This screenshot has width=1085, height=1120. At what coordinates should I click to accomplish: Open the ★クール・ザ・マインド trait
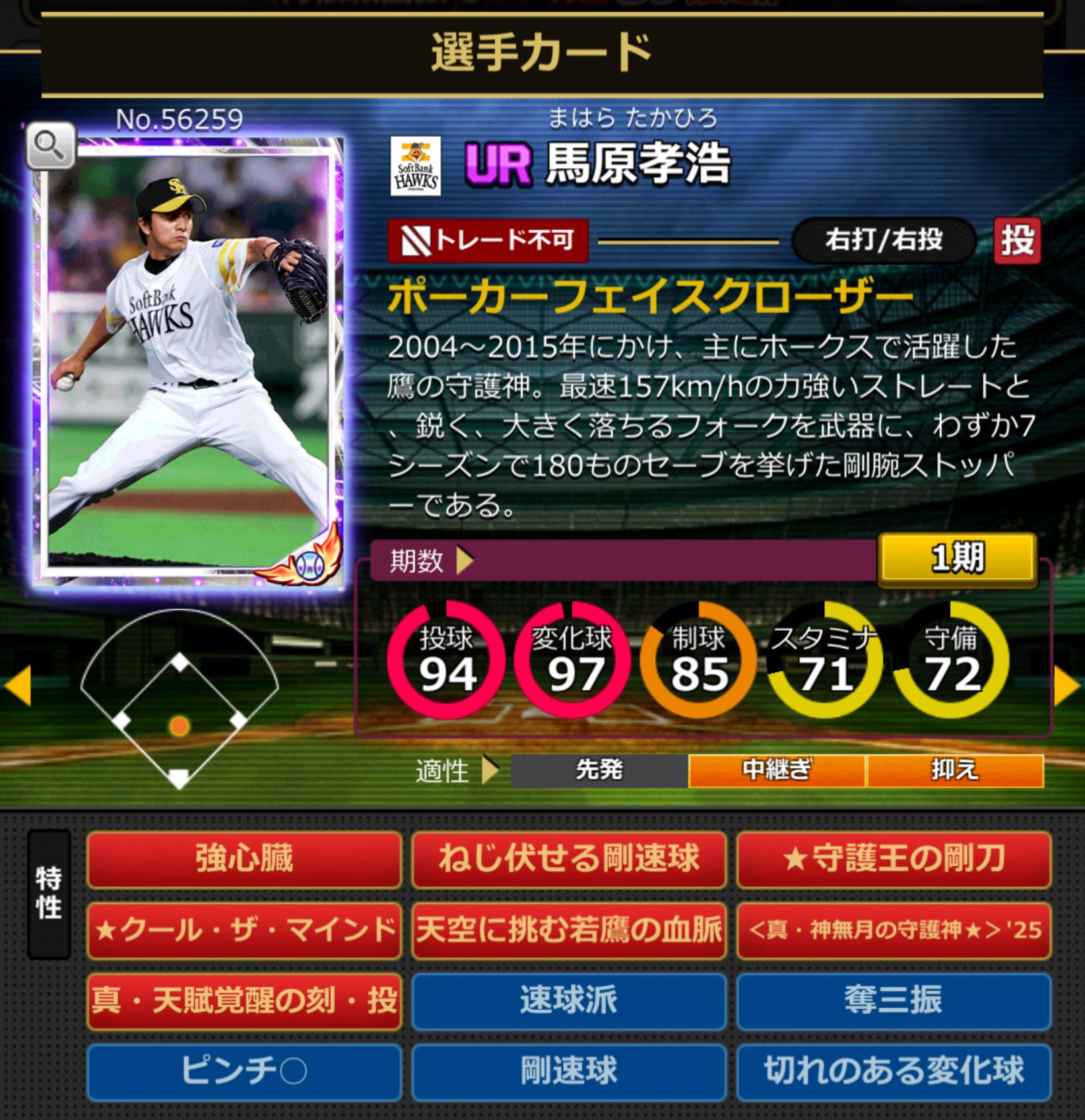244,930
